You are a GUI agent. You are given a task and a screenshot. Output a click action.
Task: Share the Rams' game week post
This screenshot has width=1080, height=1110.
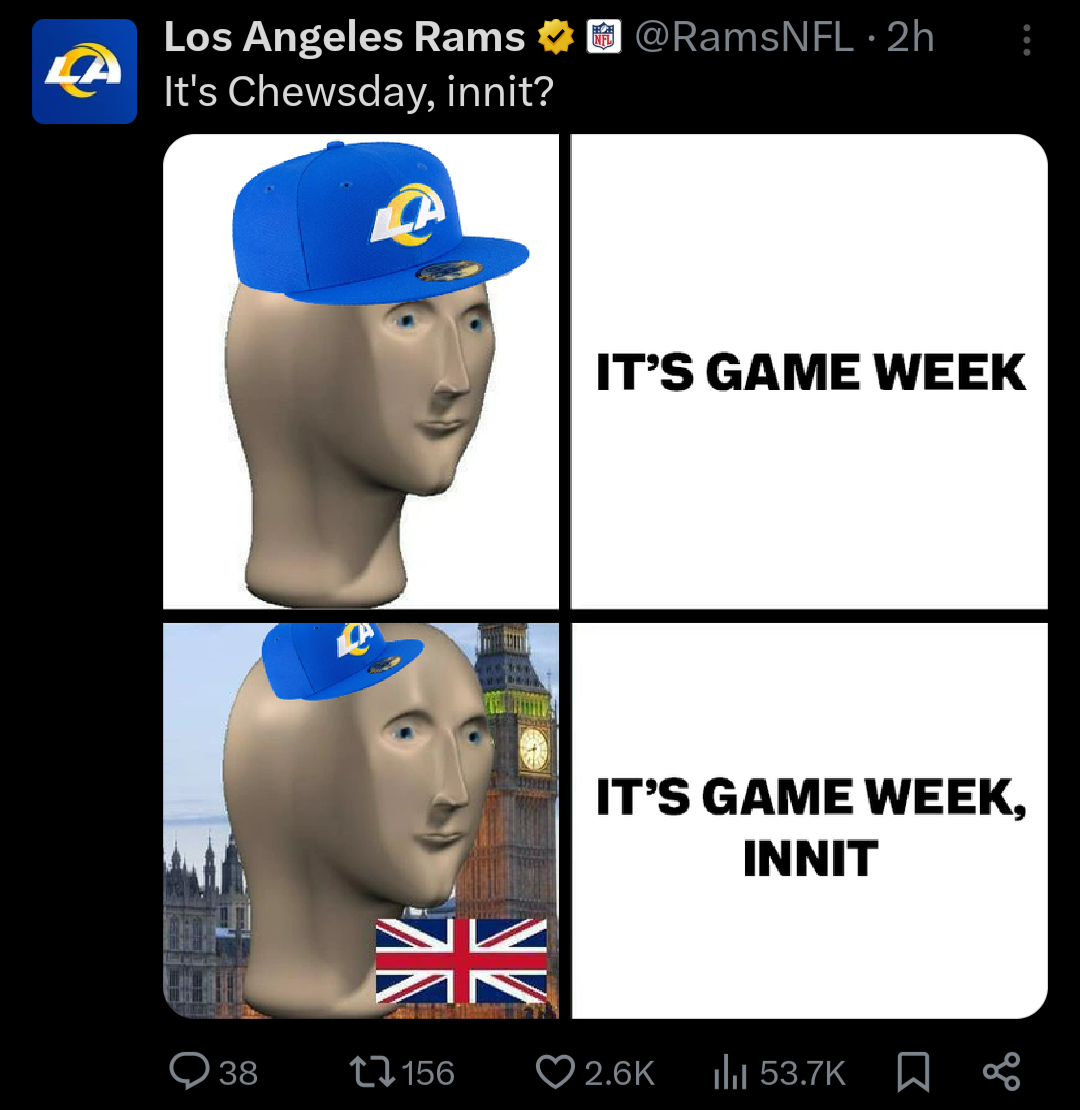coord(1001,1072)
